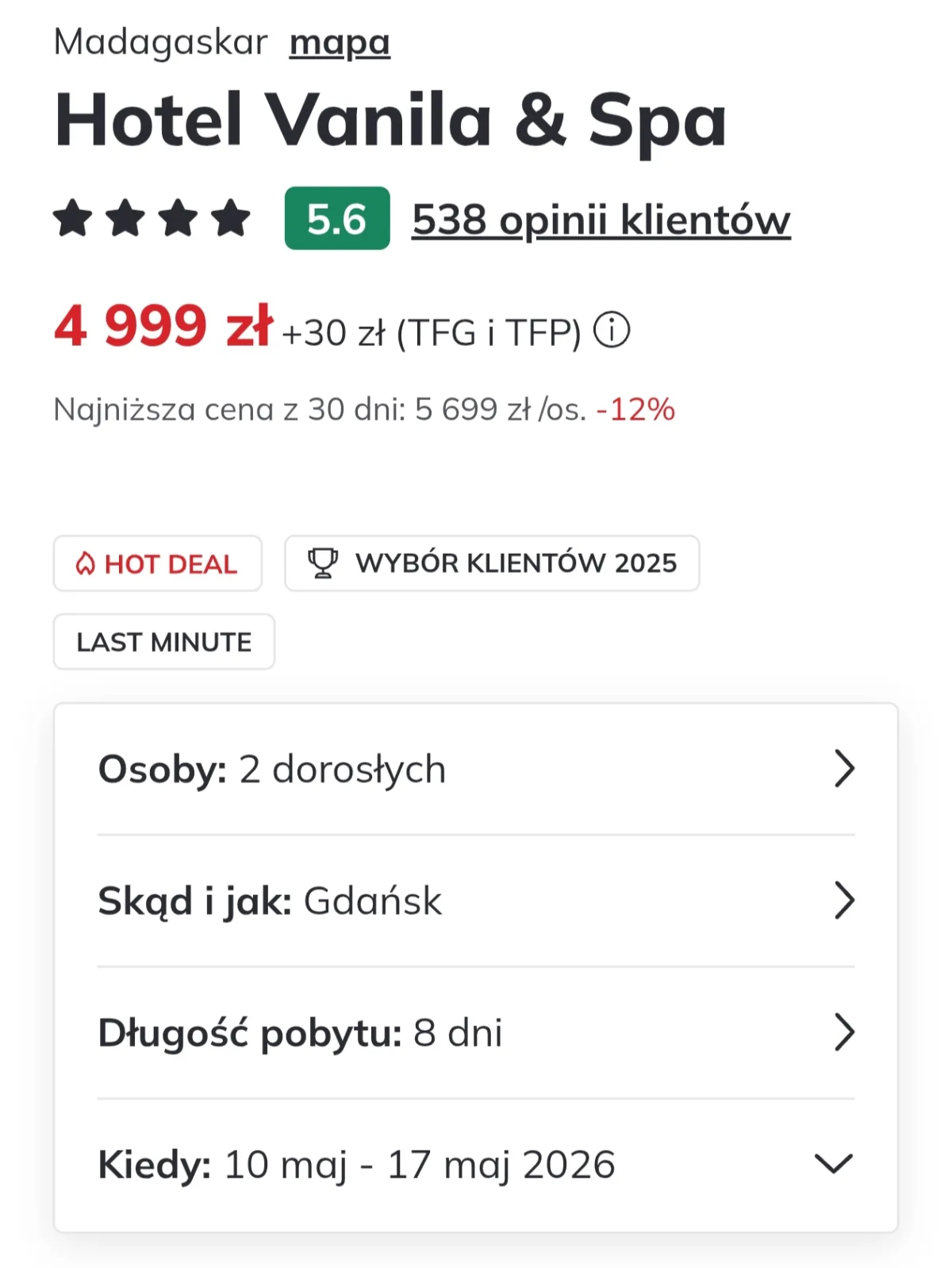The width and height of the screenshot is (952, 1268).
Task: Open the 538 opinii klientów reviews link
Action: click(x=601, y=220)
